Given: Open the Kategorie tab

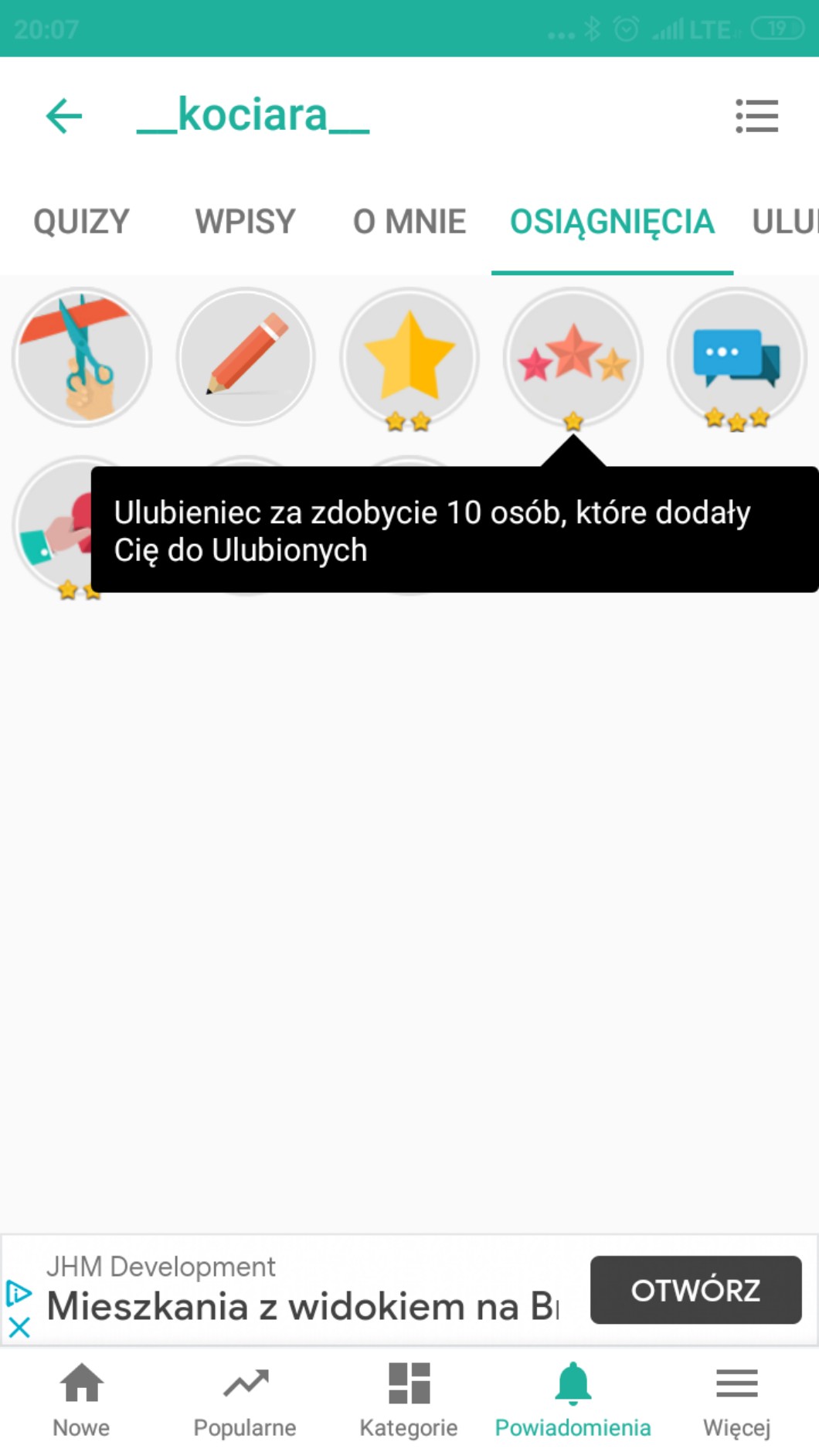Looking at the screenshot, I should click(x=409, y=1399).
